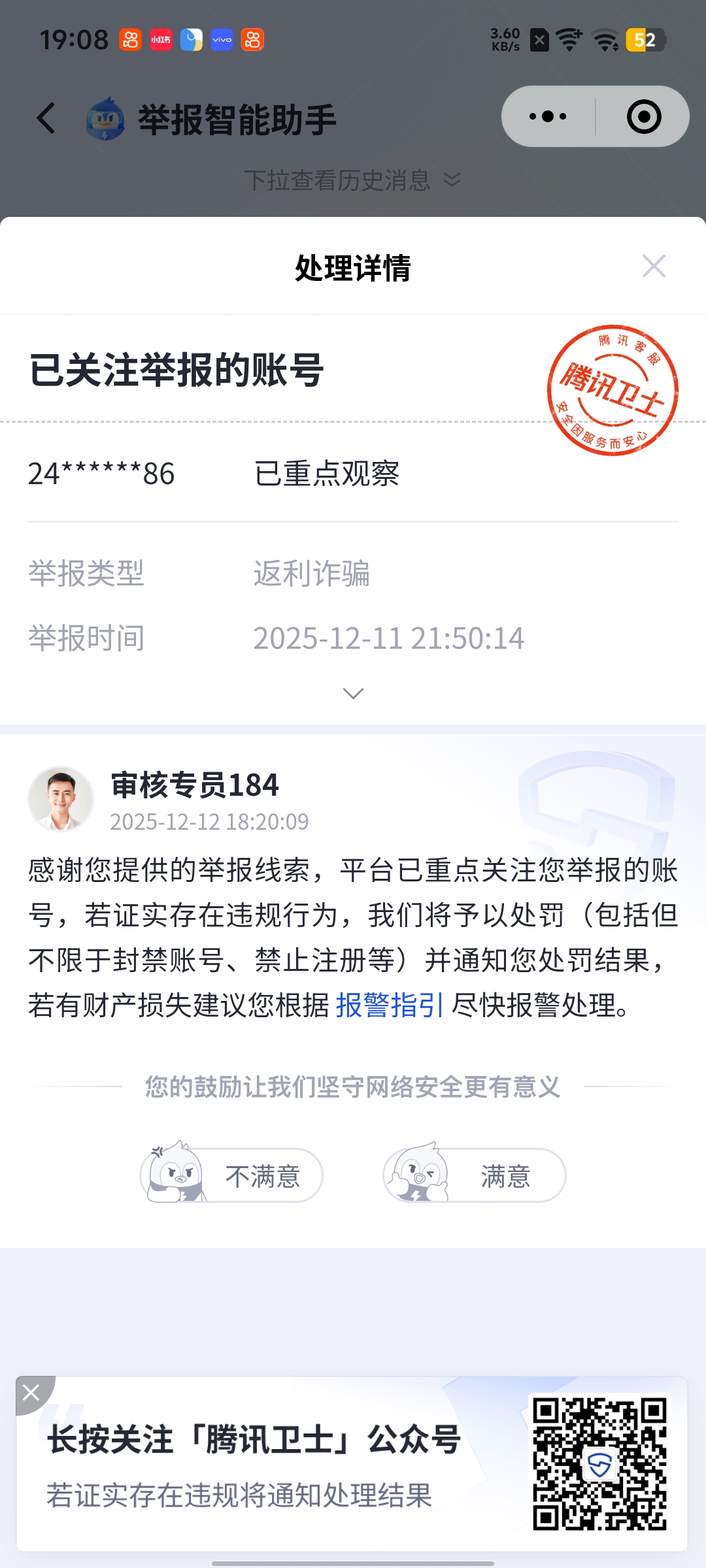Dismiss the 腾讯卫士 公众号 banner
This screenshot has width=706, height=1568.
[31, 1393]
